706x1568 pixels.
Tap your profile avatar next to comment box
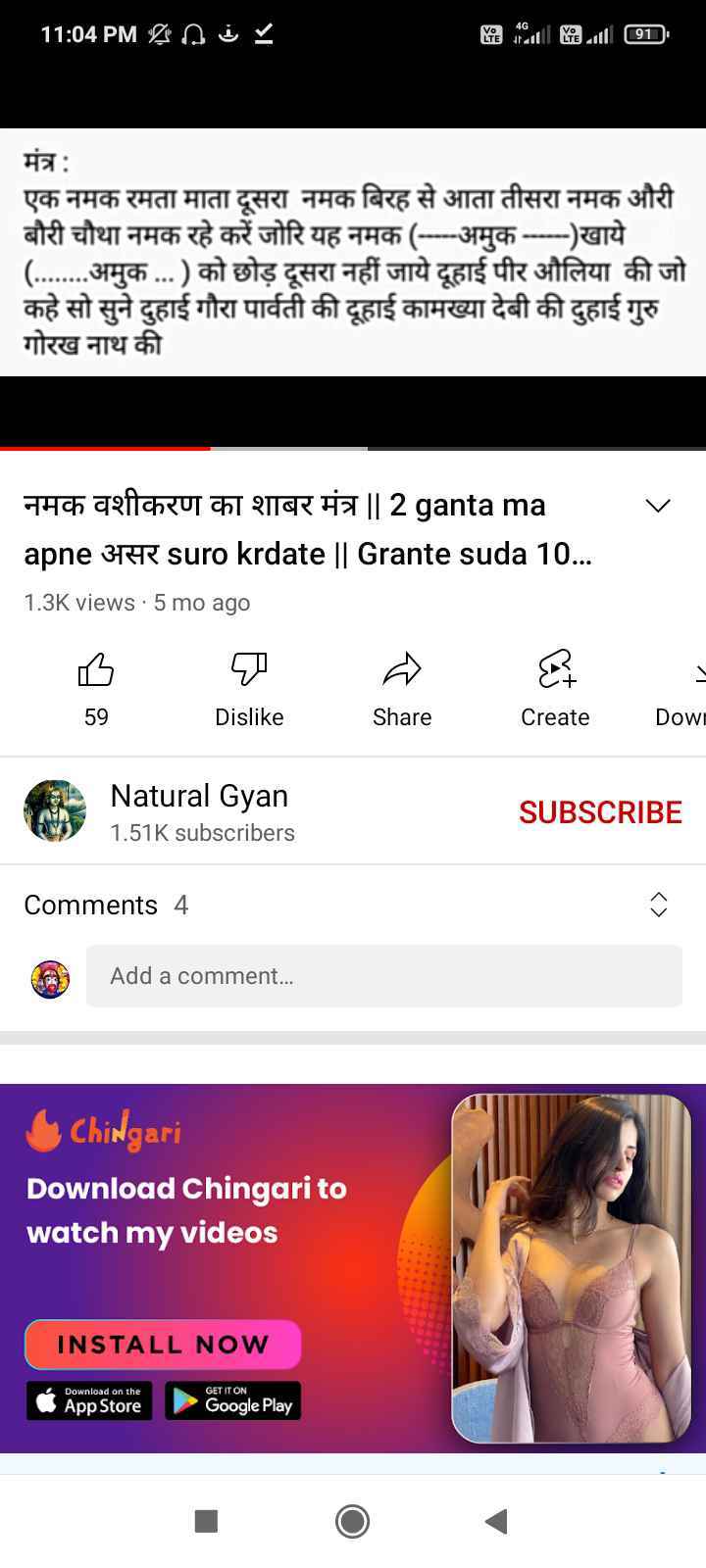pyautogui.click(x=50, y=976)
